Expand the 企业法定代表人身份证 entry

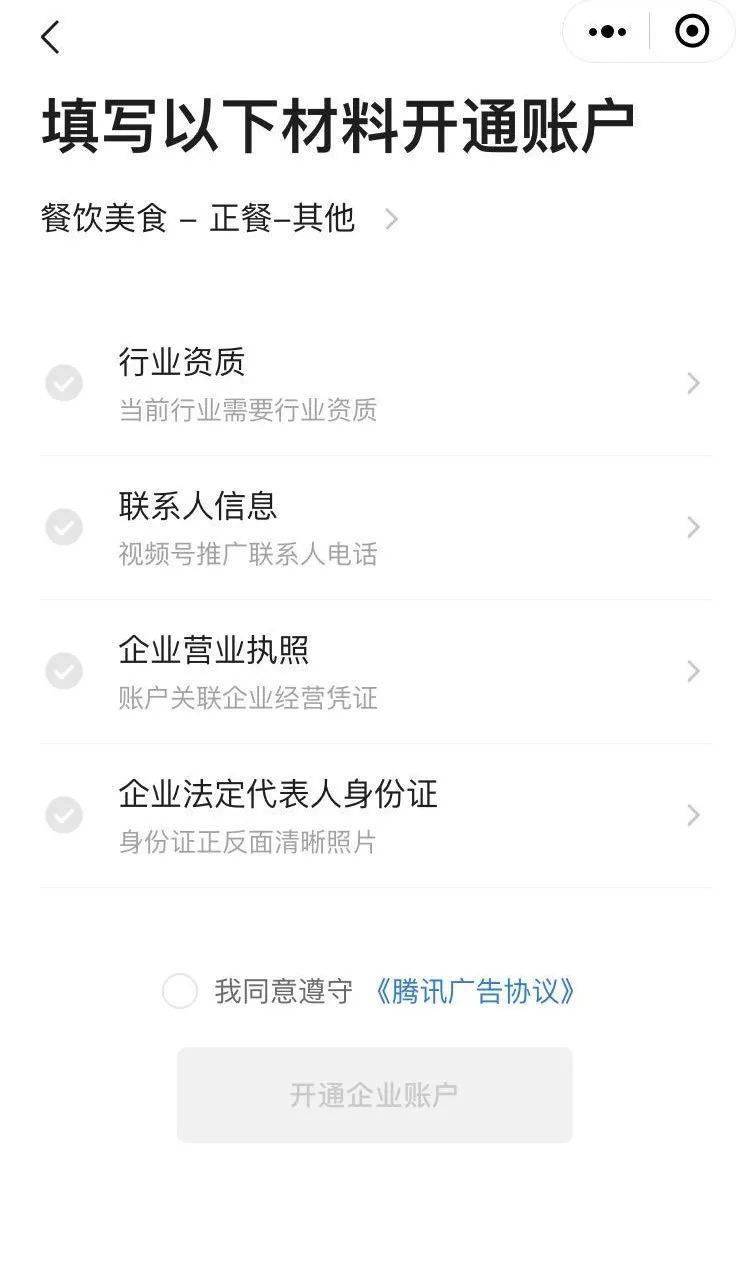click(694, 815)
